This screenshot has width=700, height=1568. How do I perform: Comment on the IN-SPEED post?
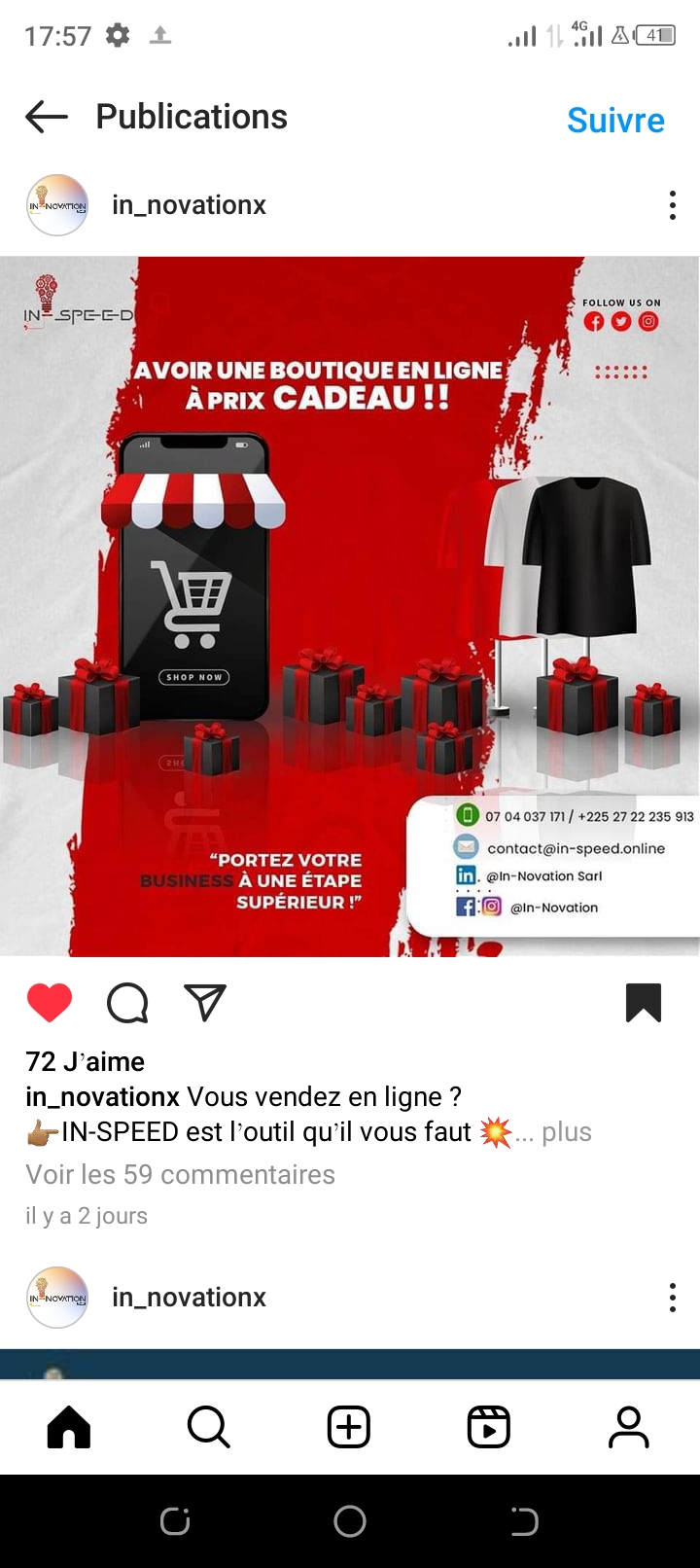[x=127, y=1003]
